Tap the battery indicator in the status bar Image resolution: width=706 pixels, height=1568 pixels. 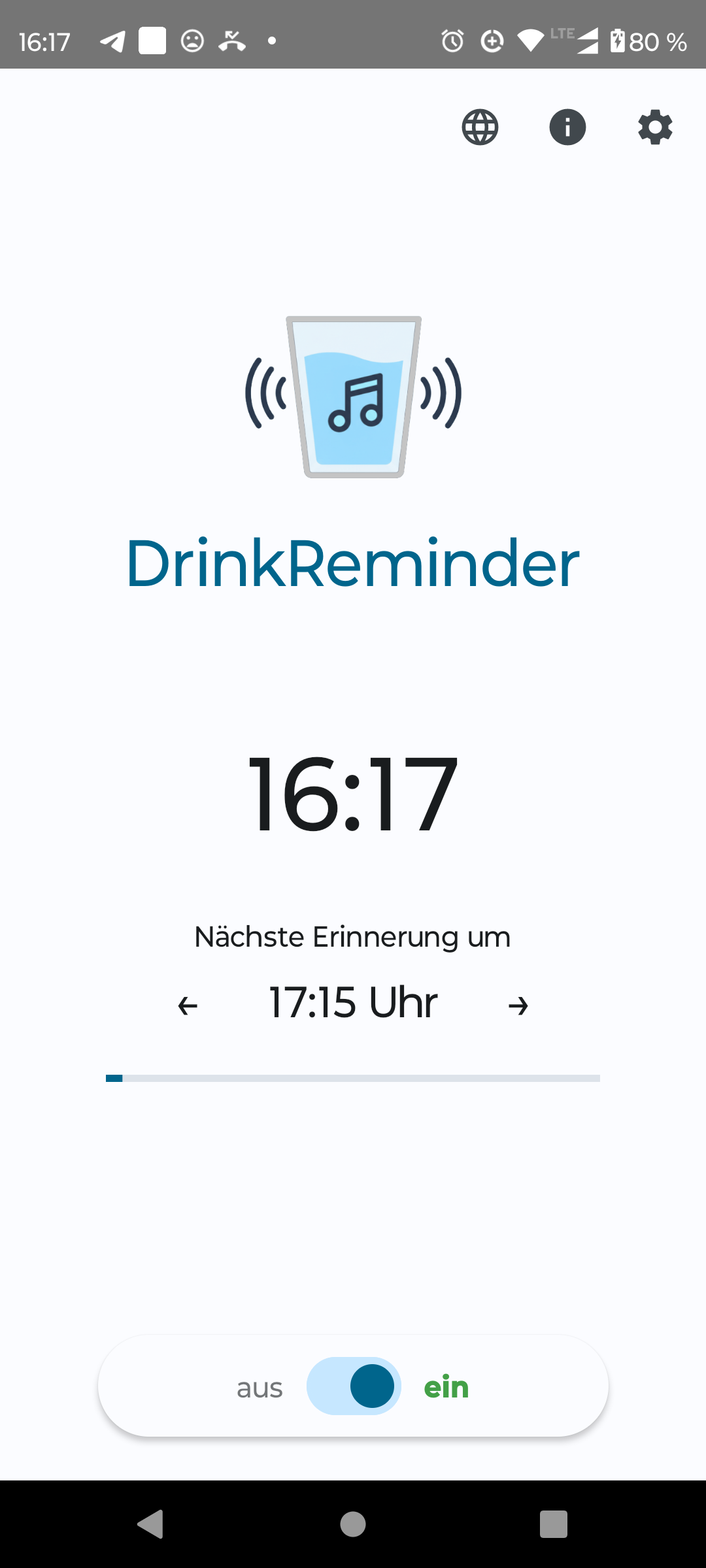click(x=618, y=41)
